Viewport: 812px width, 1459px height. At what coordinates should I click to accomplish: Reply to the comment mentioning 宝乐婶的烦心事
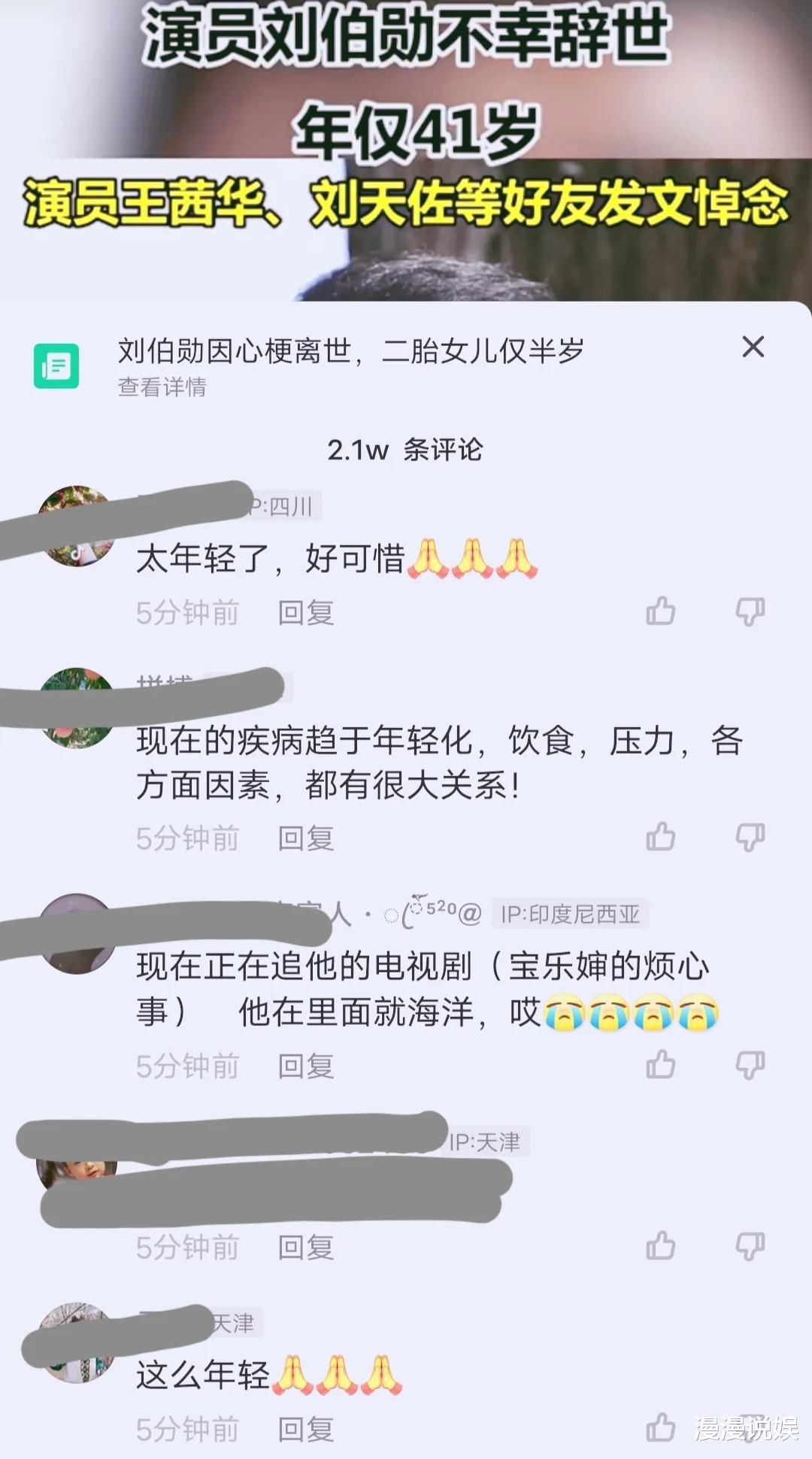(305, 1066)
